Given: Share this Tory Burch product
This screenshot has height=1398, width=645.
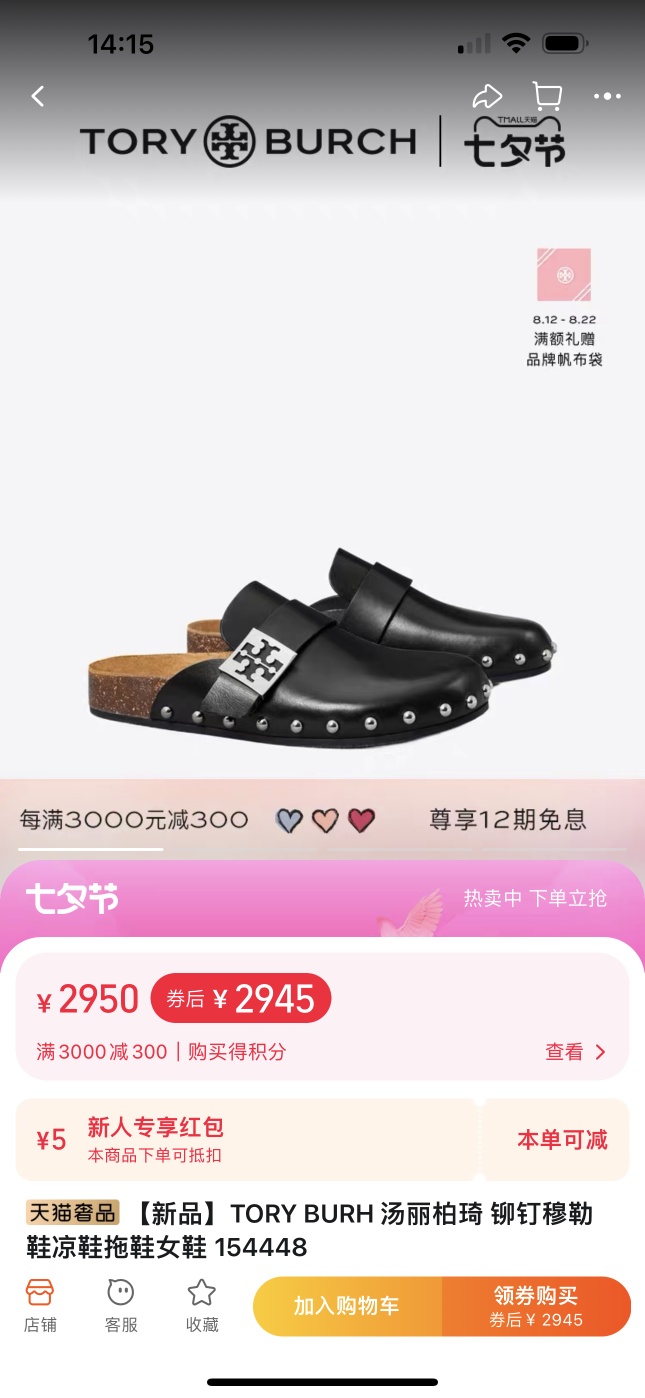Looking at the screenshot, I should pos(487,96).
